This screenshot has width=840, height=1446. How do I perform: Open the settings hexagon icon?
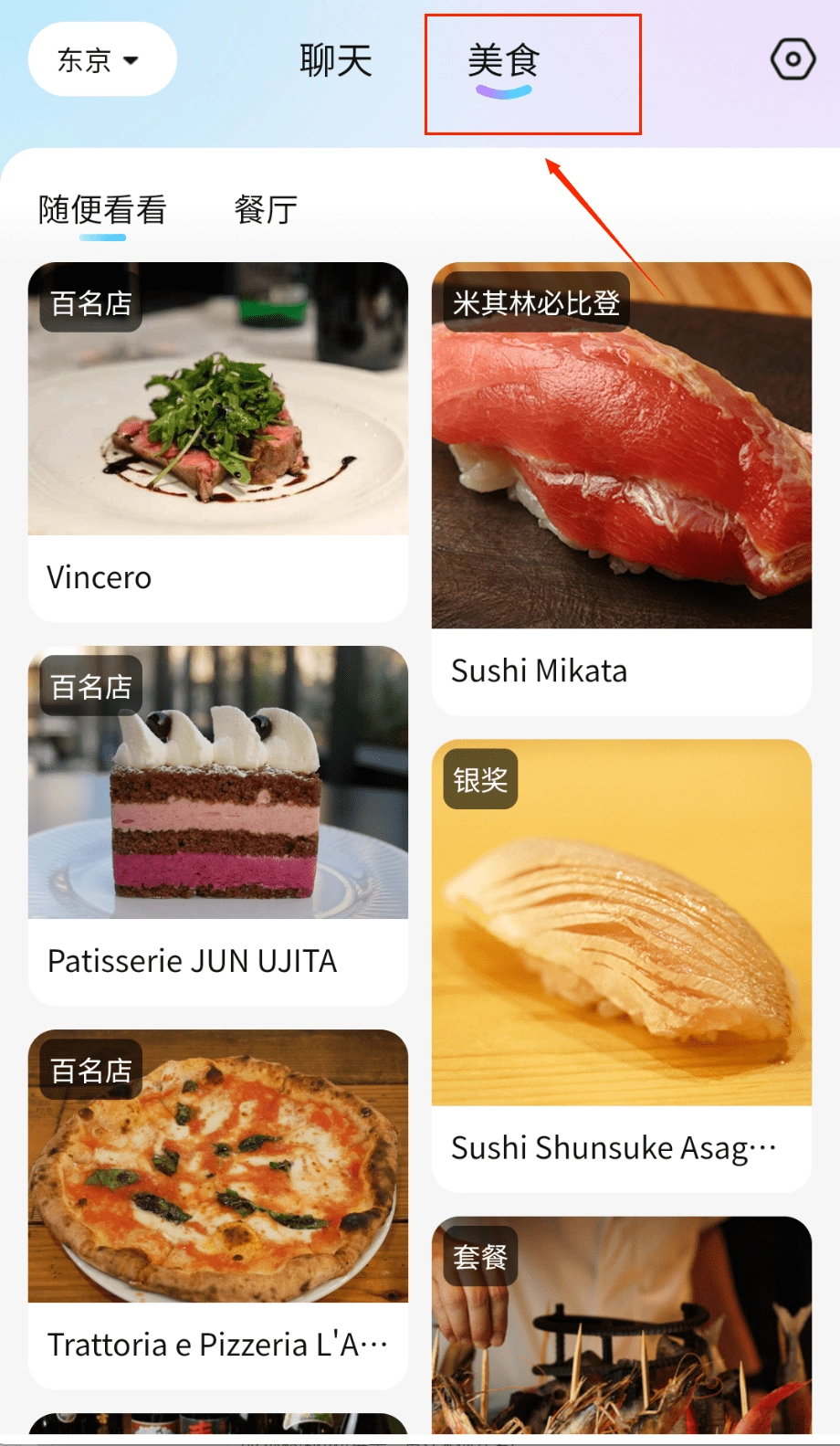point(793,60)
